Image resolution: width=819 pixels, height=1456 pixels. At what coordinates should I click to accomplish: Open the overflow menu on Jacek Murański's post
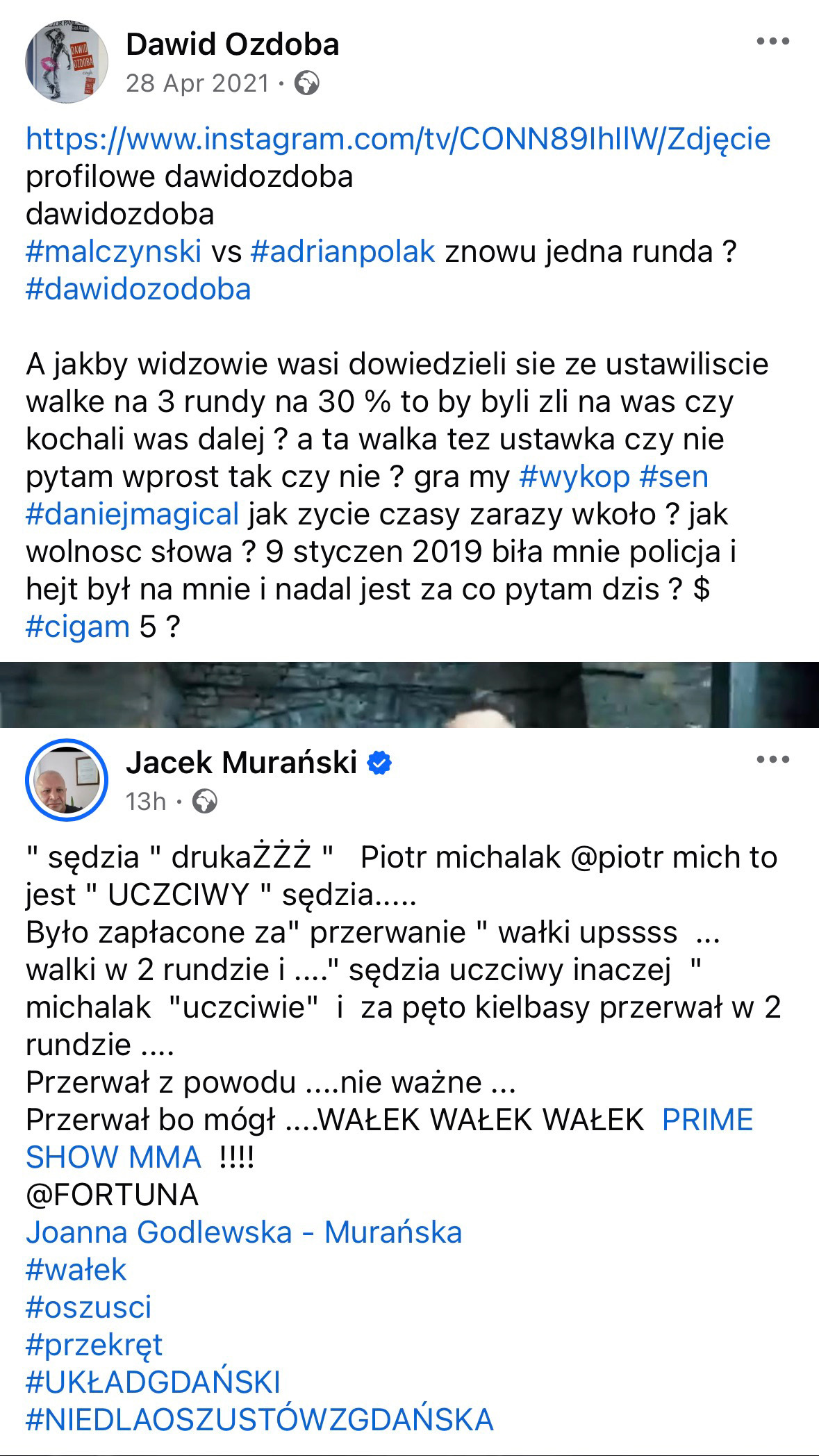[772, 760]
